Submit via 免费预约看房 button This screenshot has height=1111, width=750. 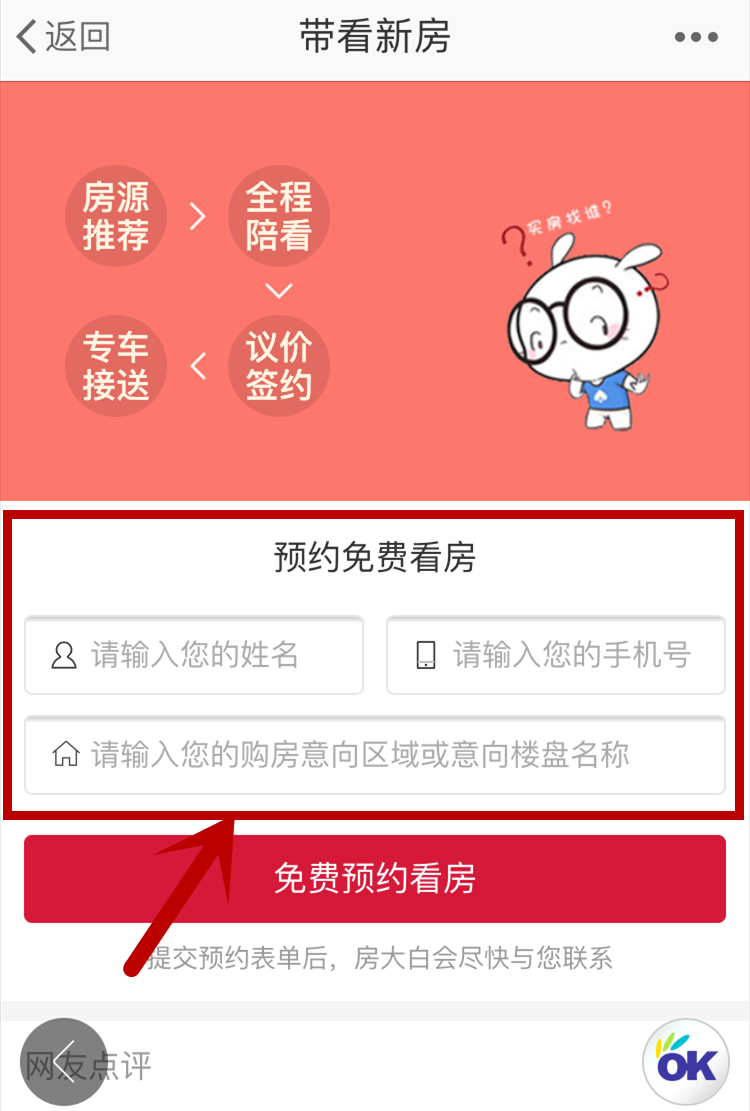[x=374, y=879]
